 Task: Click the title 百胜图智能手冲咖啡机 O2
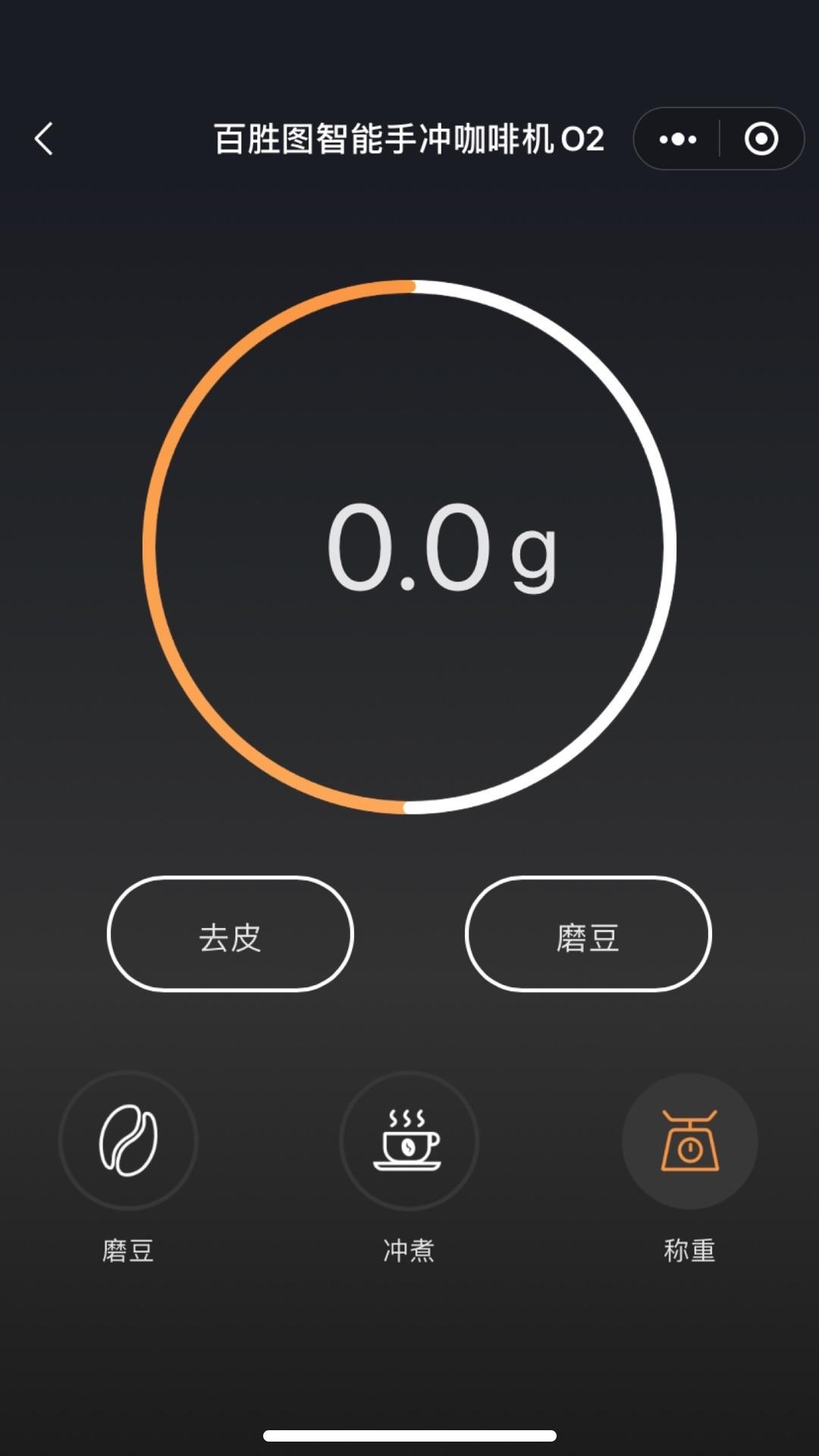409,139
